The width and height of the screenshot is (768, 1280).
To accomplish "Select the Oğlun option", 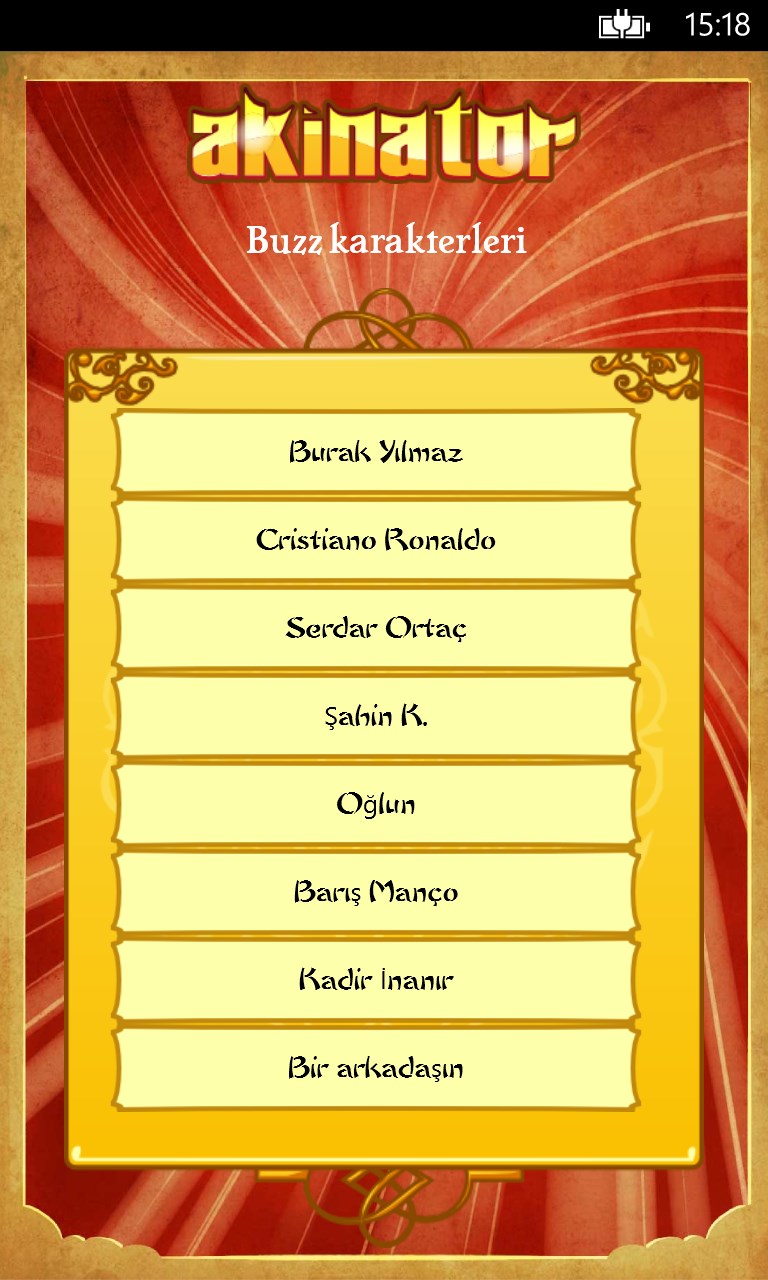I will (x=376, y=804).
